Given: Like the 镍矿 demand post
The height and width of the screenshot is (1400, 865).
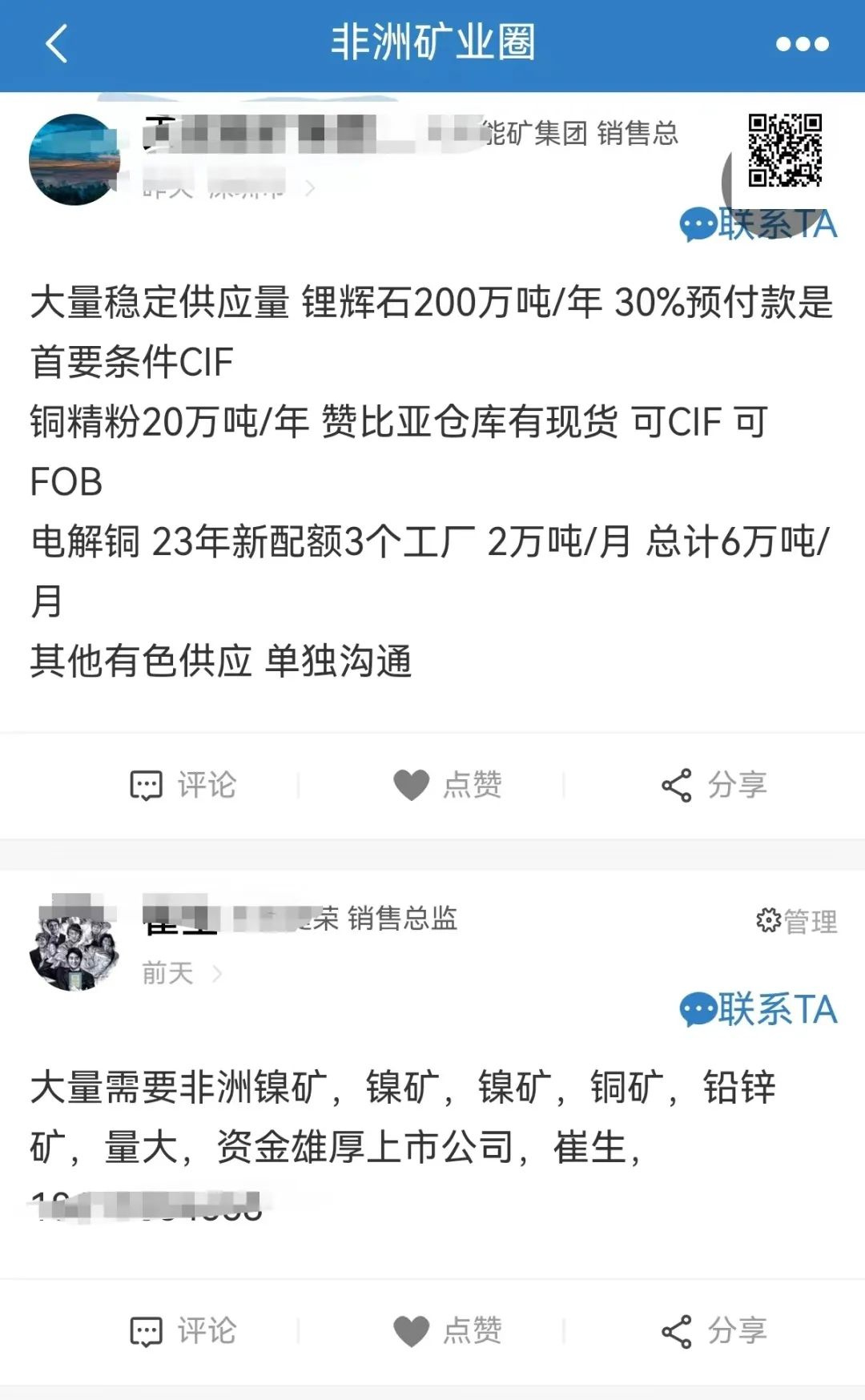Looking at the screenshot, I should (448, 1331).
